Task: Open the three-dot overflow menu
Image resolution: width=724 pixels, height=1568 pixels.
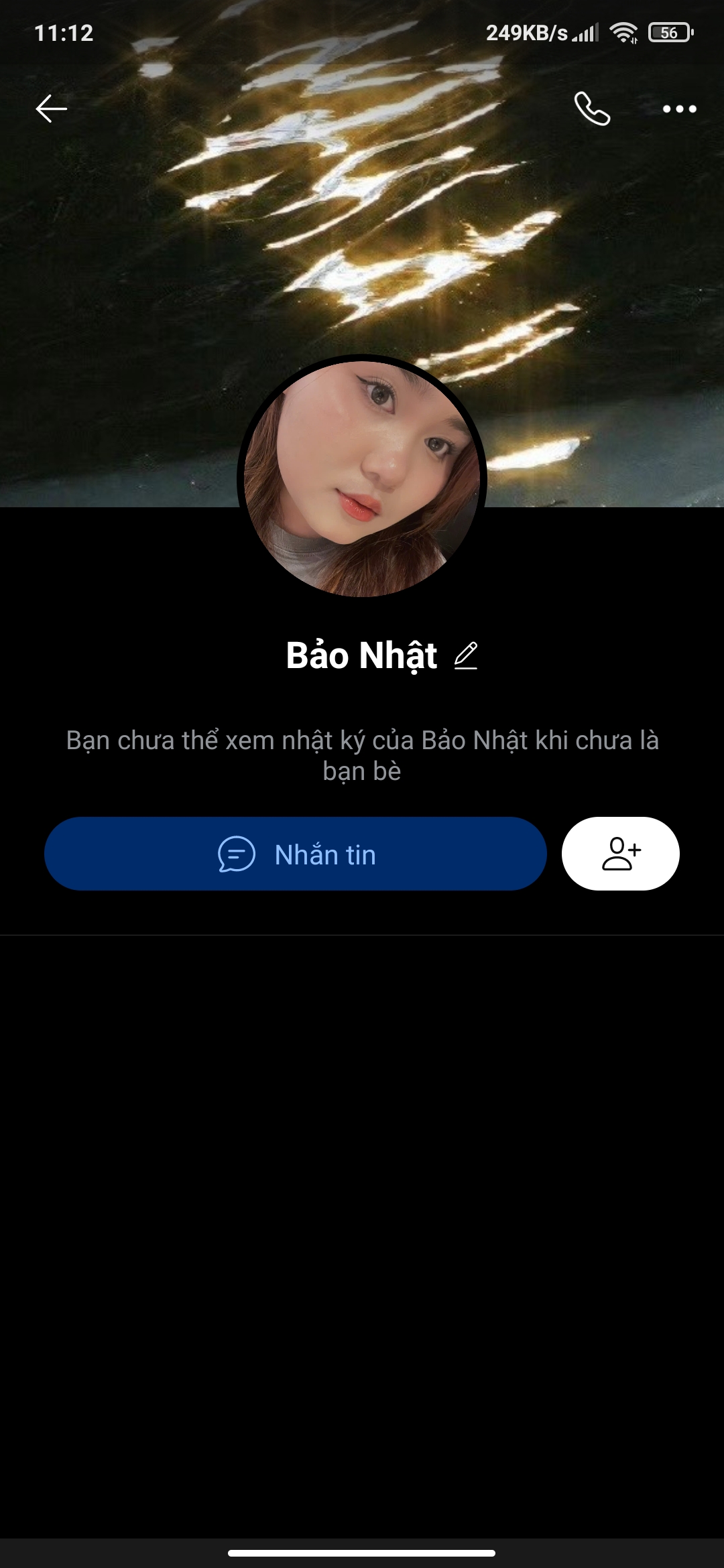Action: [679, 109]
